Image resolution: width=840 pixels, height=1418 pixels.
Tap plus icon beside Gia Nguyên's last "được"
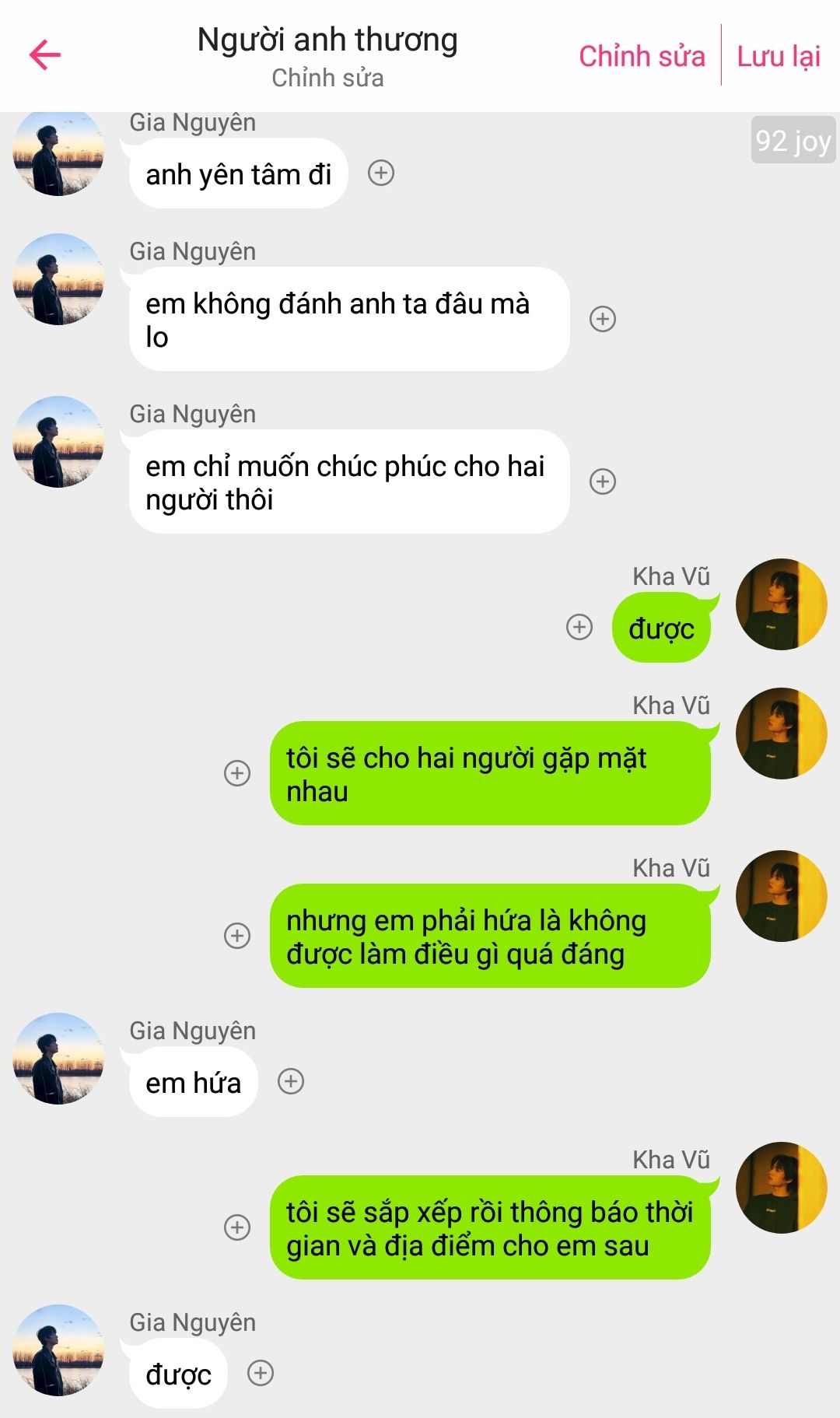click(x=261, y=1373)
